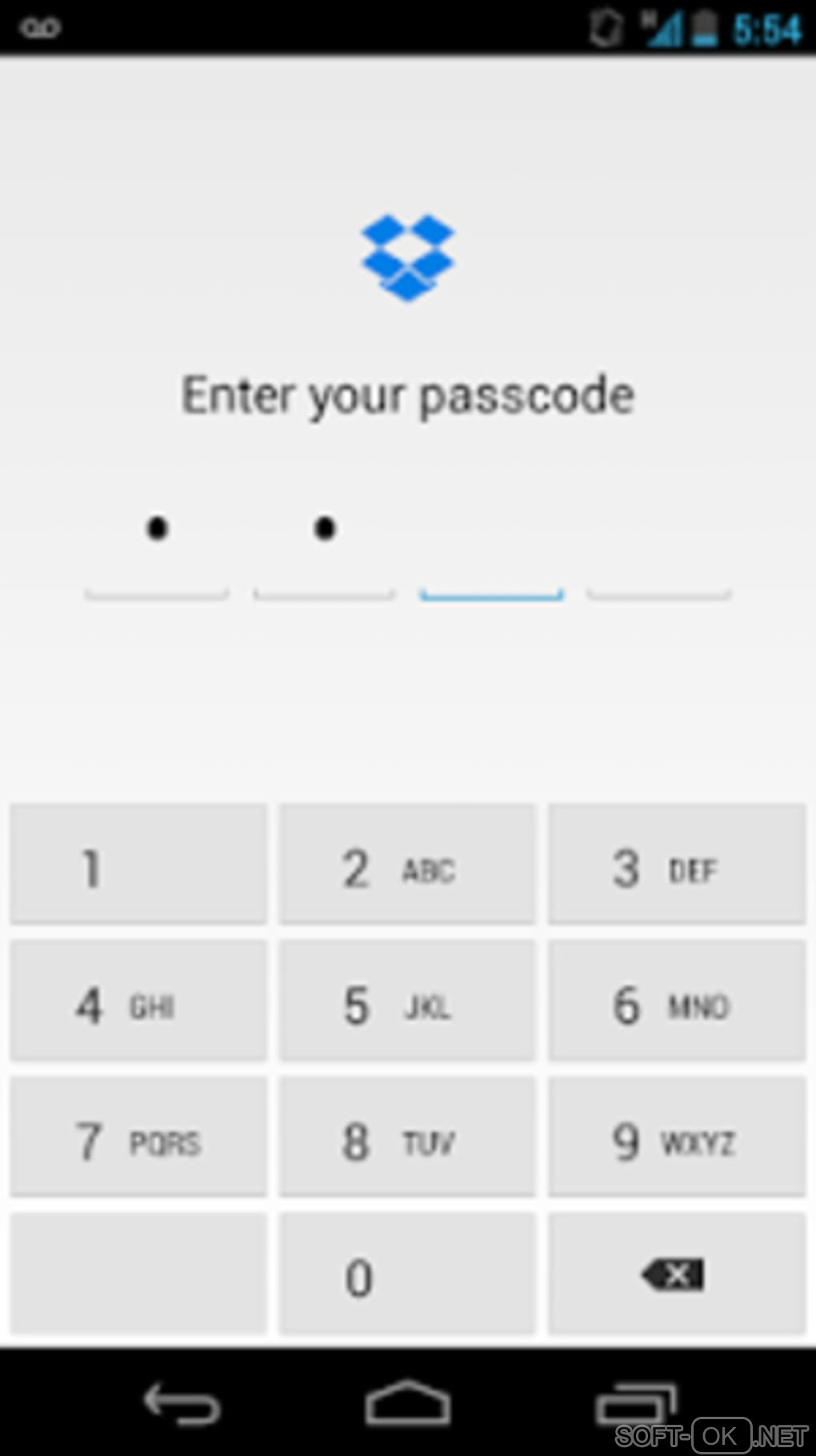The width and height of the screenshot is (816, 1456).
Task: Enter digit 8 TUV
Action: tap(406, 1137)
